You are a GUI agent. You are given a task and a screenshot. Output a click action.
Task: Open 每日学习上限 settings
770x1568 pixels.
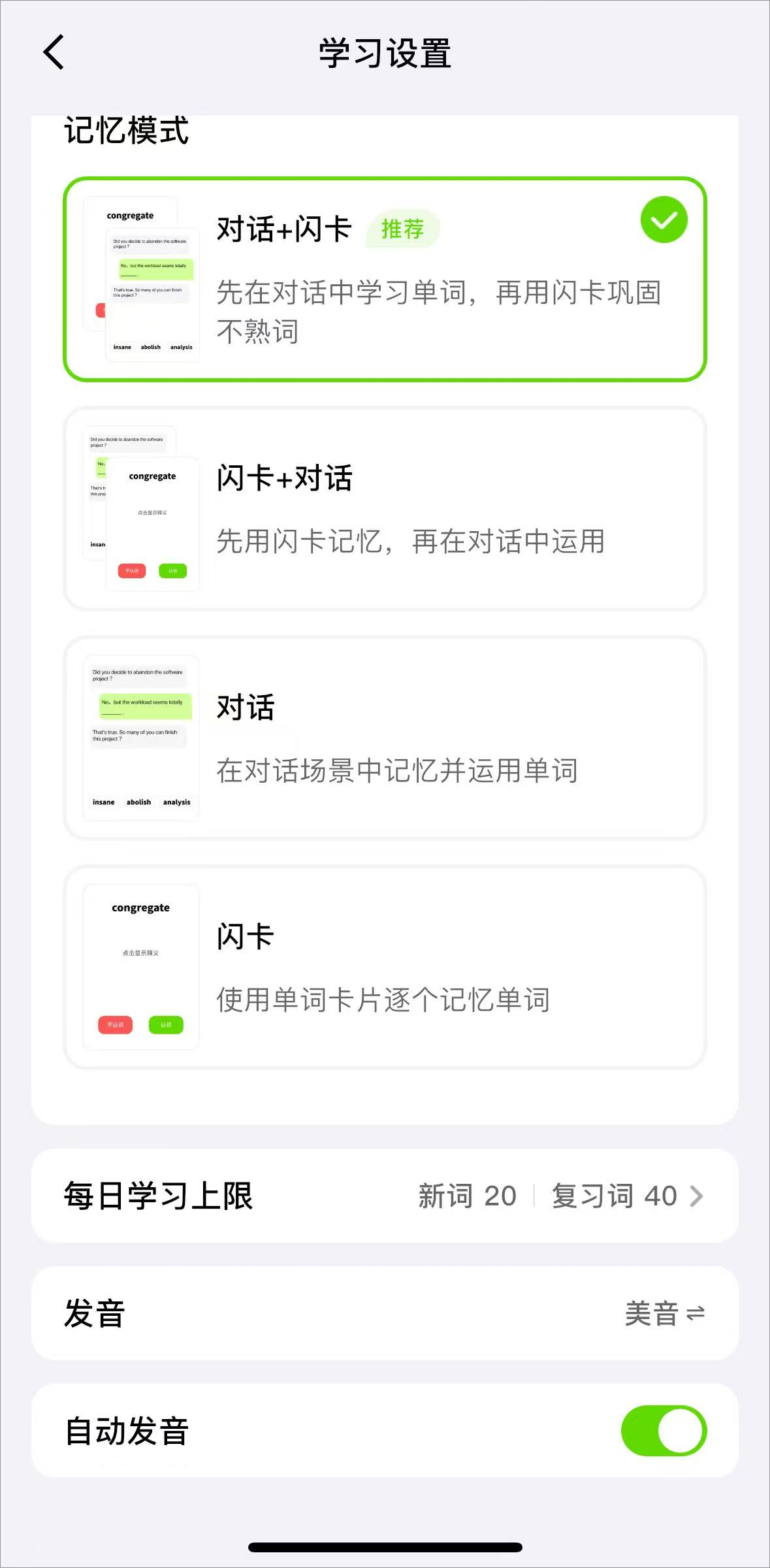[x=385, y=1196]
